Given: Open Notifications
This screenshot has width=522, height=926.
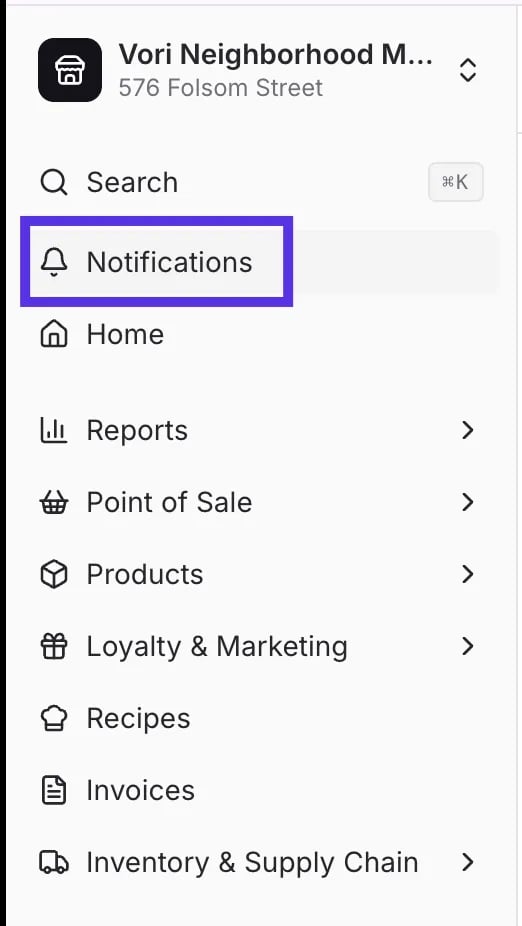Looking at the screenshot, I should click(260, 262).
